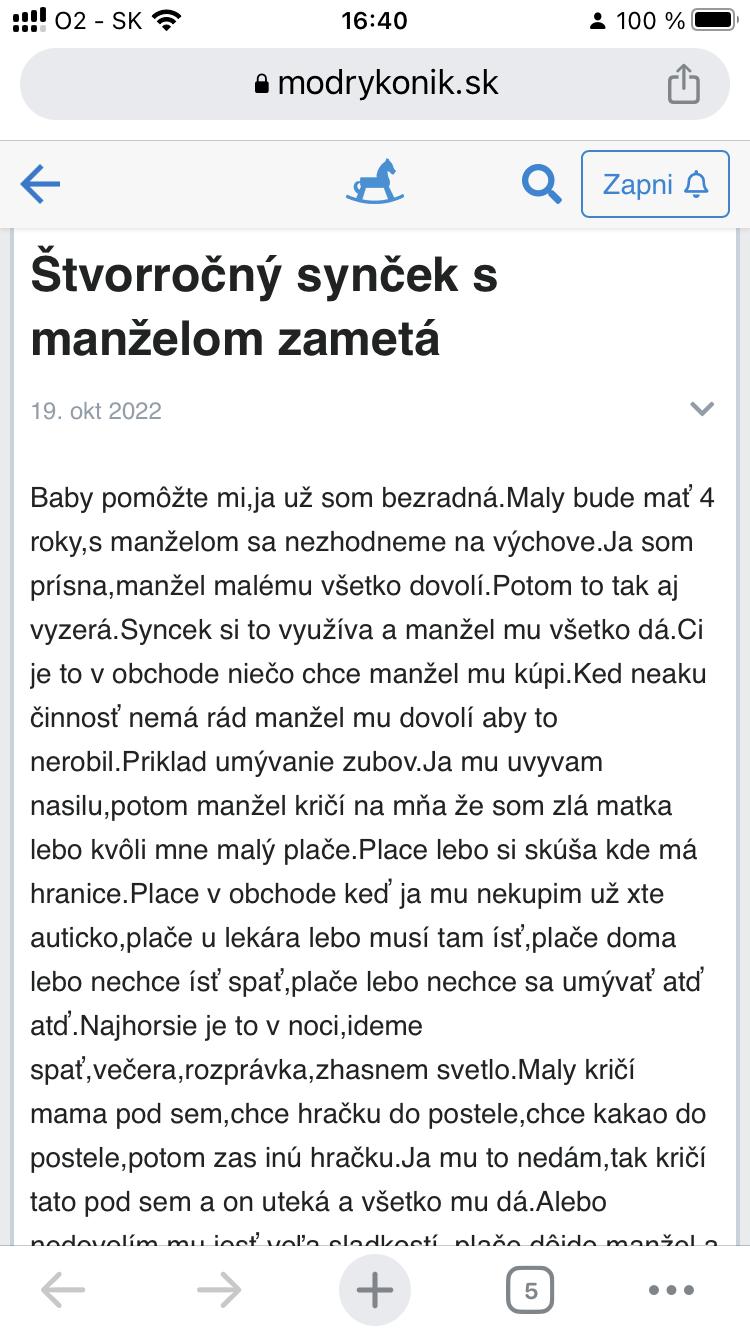
Task: Share this page from the address bar
Action: point(683,84)
